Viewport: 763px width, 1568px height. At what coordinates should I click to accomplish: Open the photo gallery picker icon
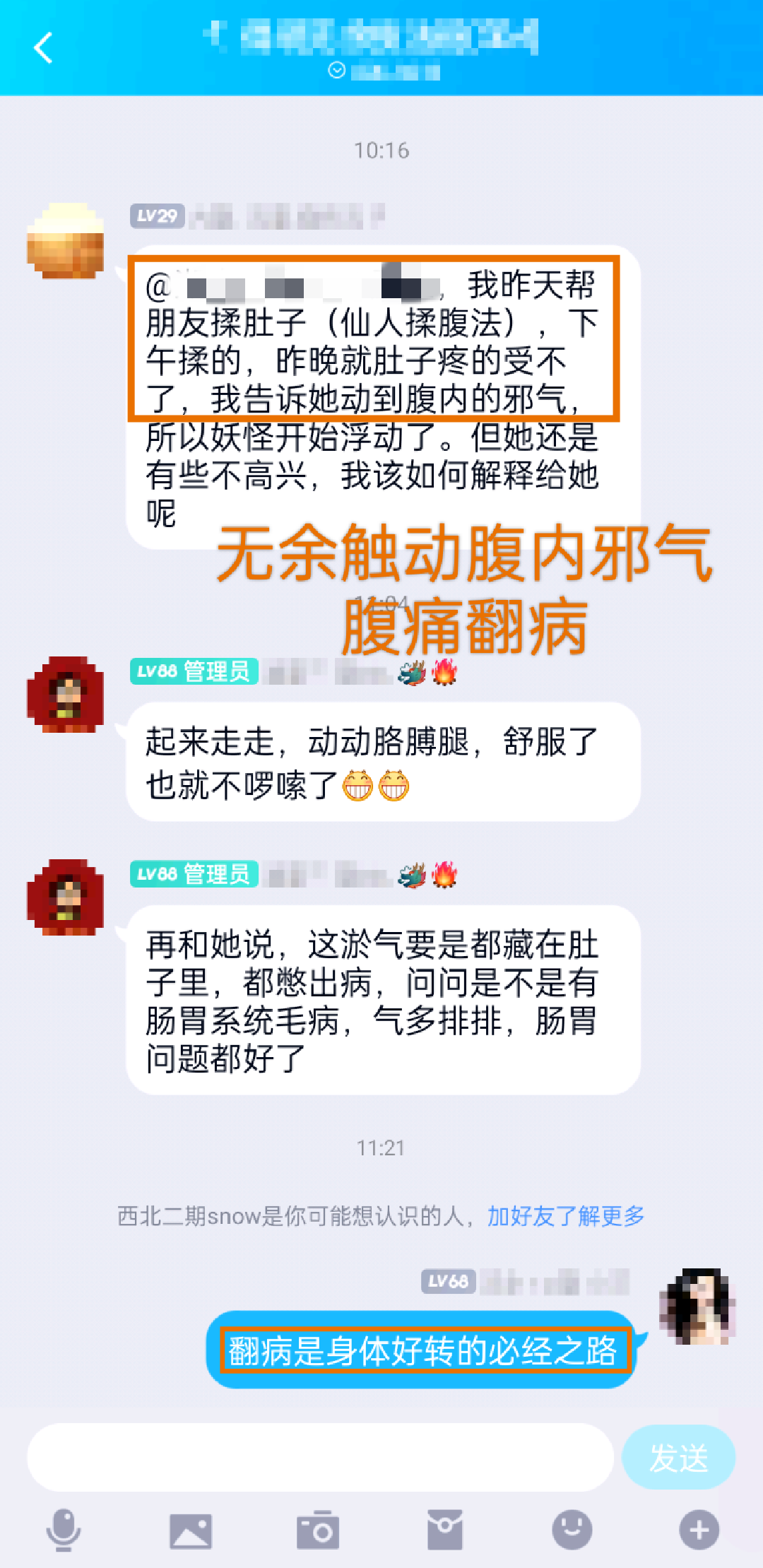pos(191,1531)
